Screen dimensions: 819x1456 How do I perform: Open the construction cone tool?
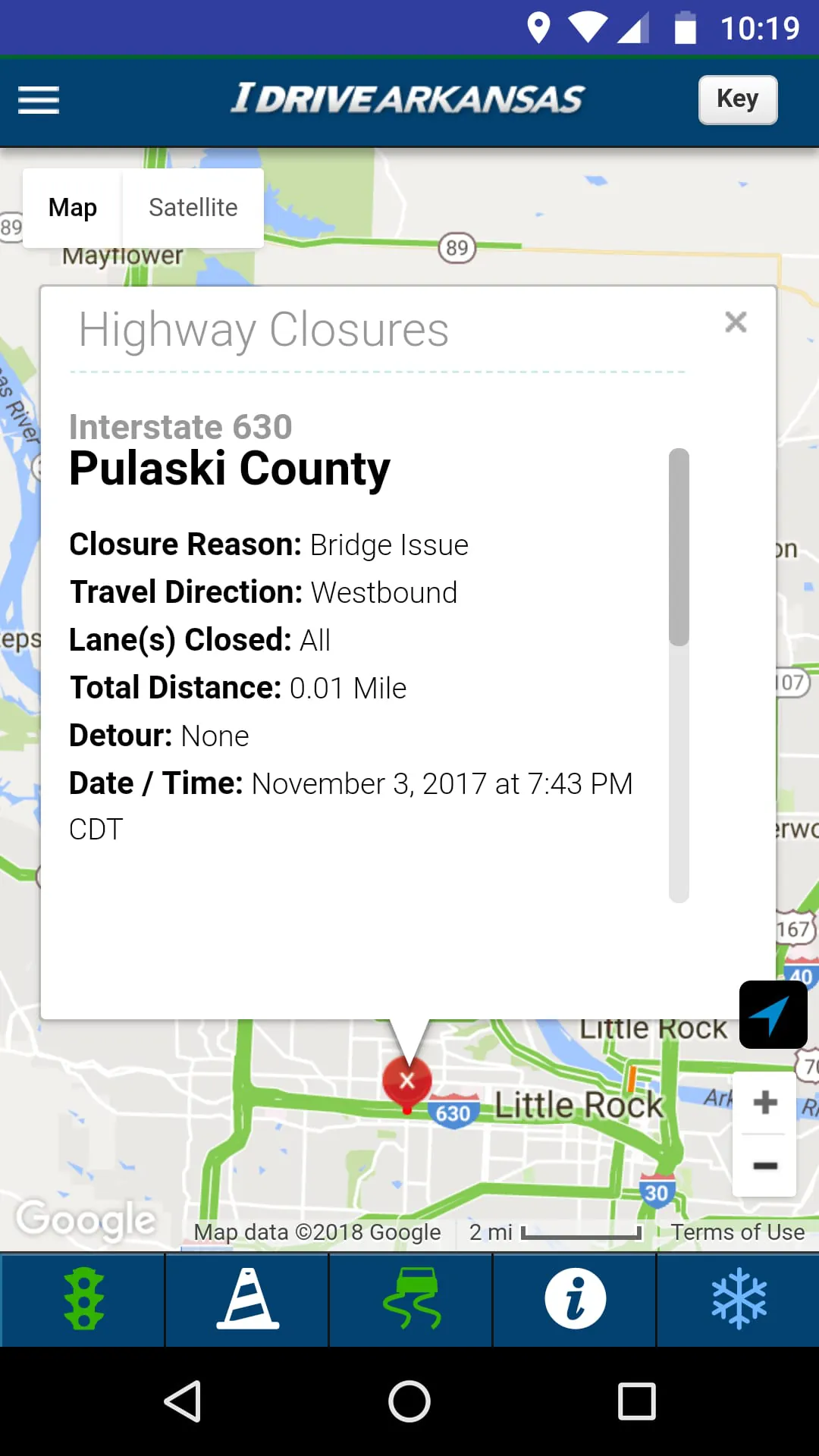(x=245, y=1299)
